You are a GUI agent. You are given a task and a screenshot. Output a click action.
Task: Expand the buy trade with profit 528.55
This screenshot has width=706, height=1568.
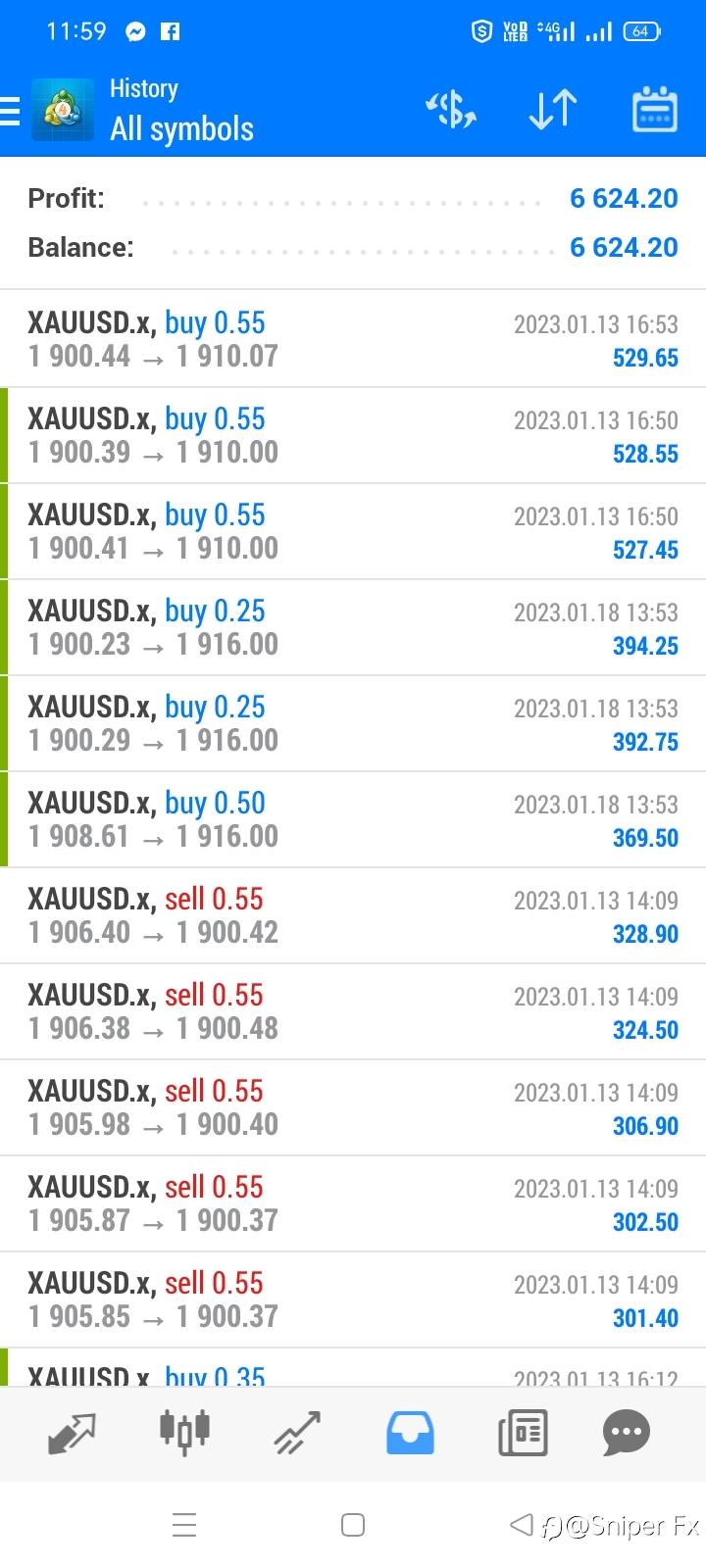[353, 435]
